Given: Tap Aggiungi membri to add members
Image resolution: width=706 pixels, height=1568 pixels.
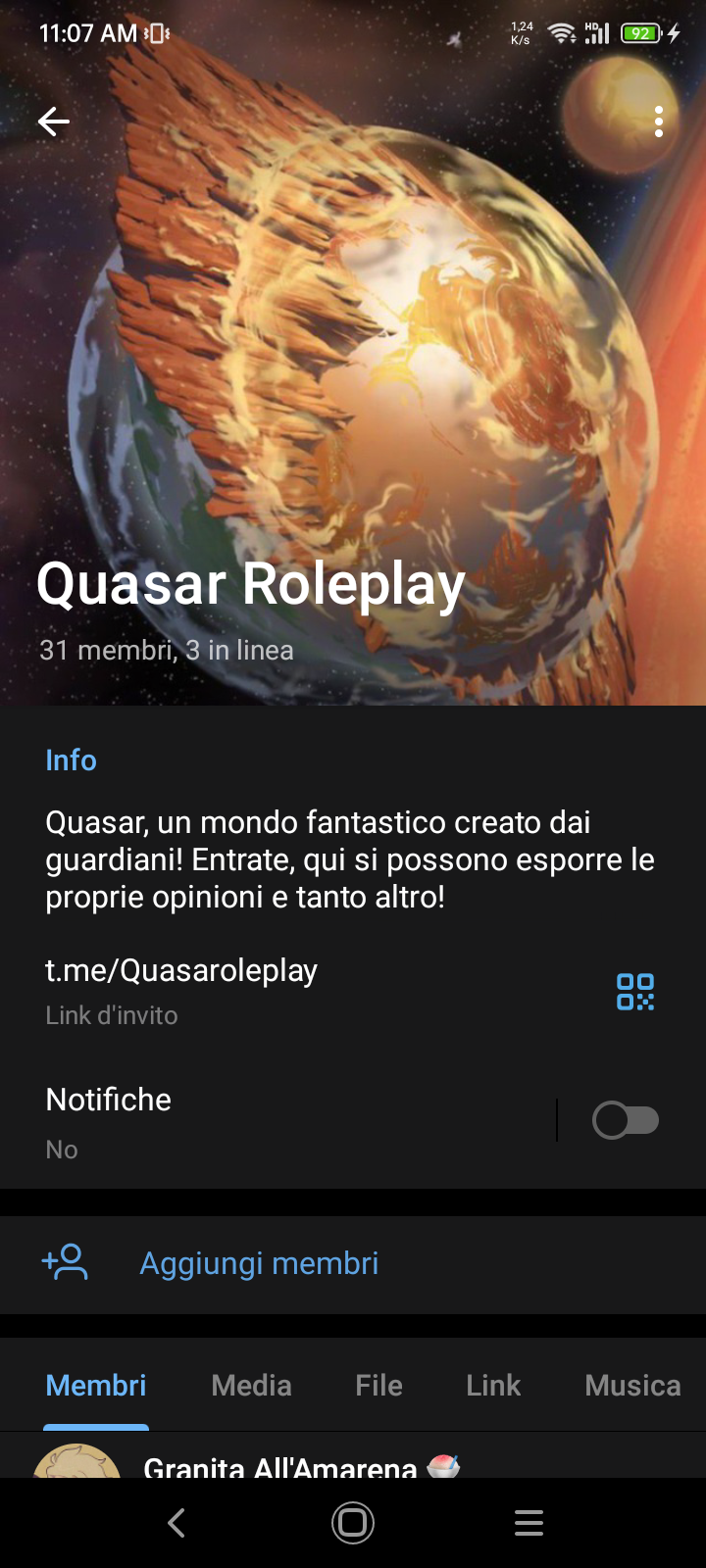Looking at the screenshot, I should (259, 1263).
